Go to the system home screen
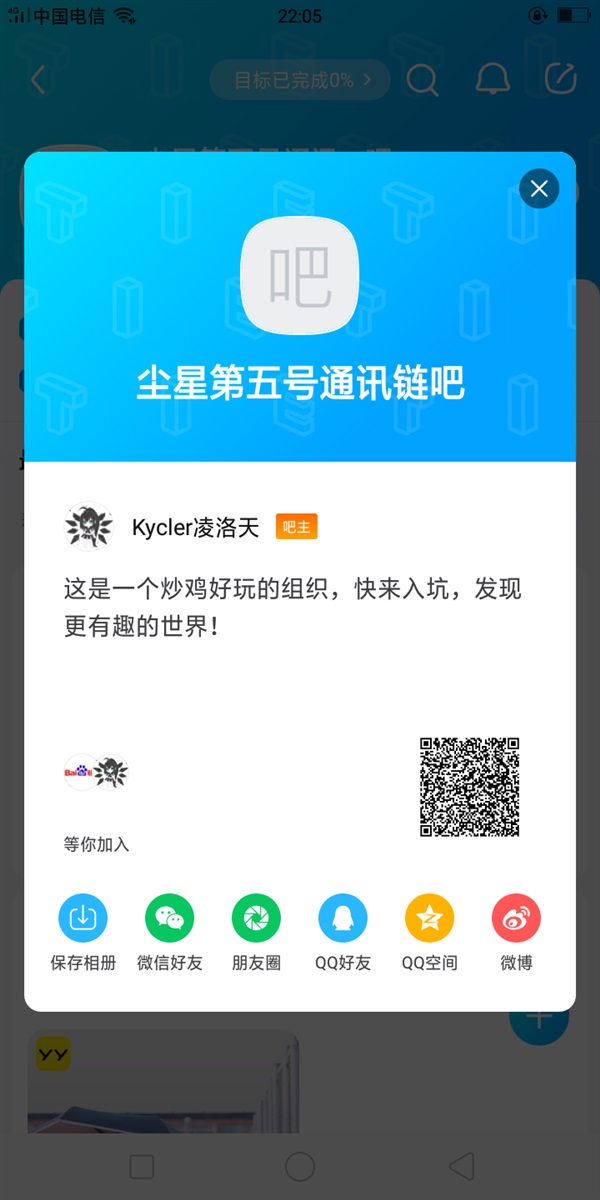Screen dimensions: 600x1200 [300, 1166]
